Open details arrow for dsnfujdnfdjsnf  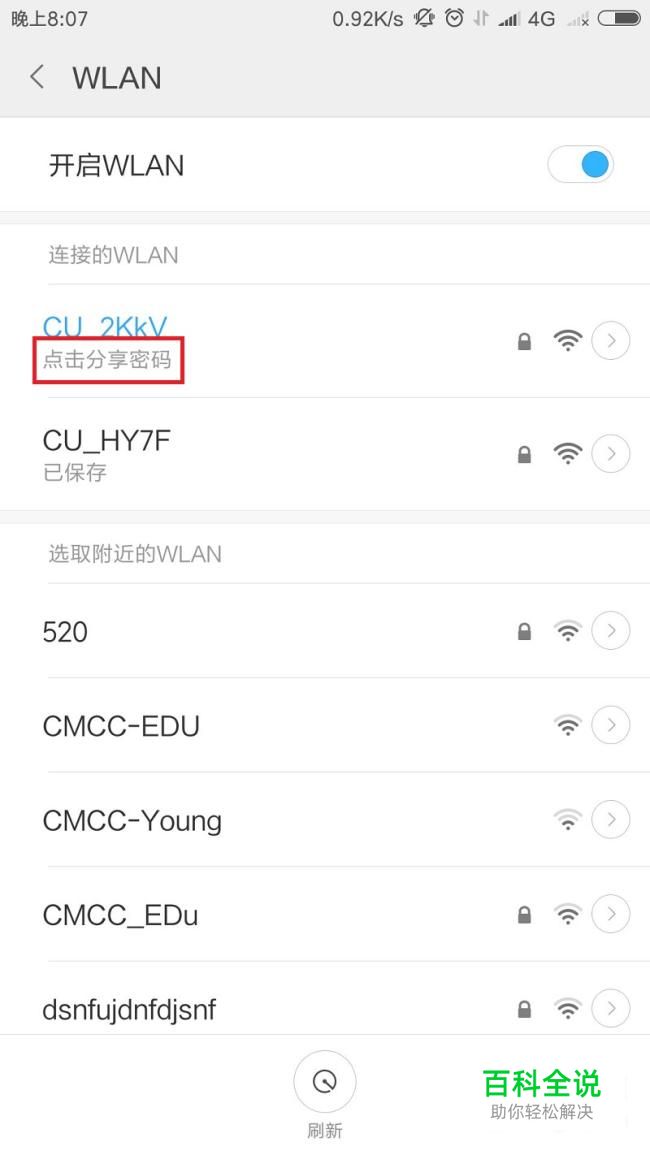pyautogui.click(x=610, y=1008)
